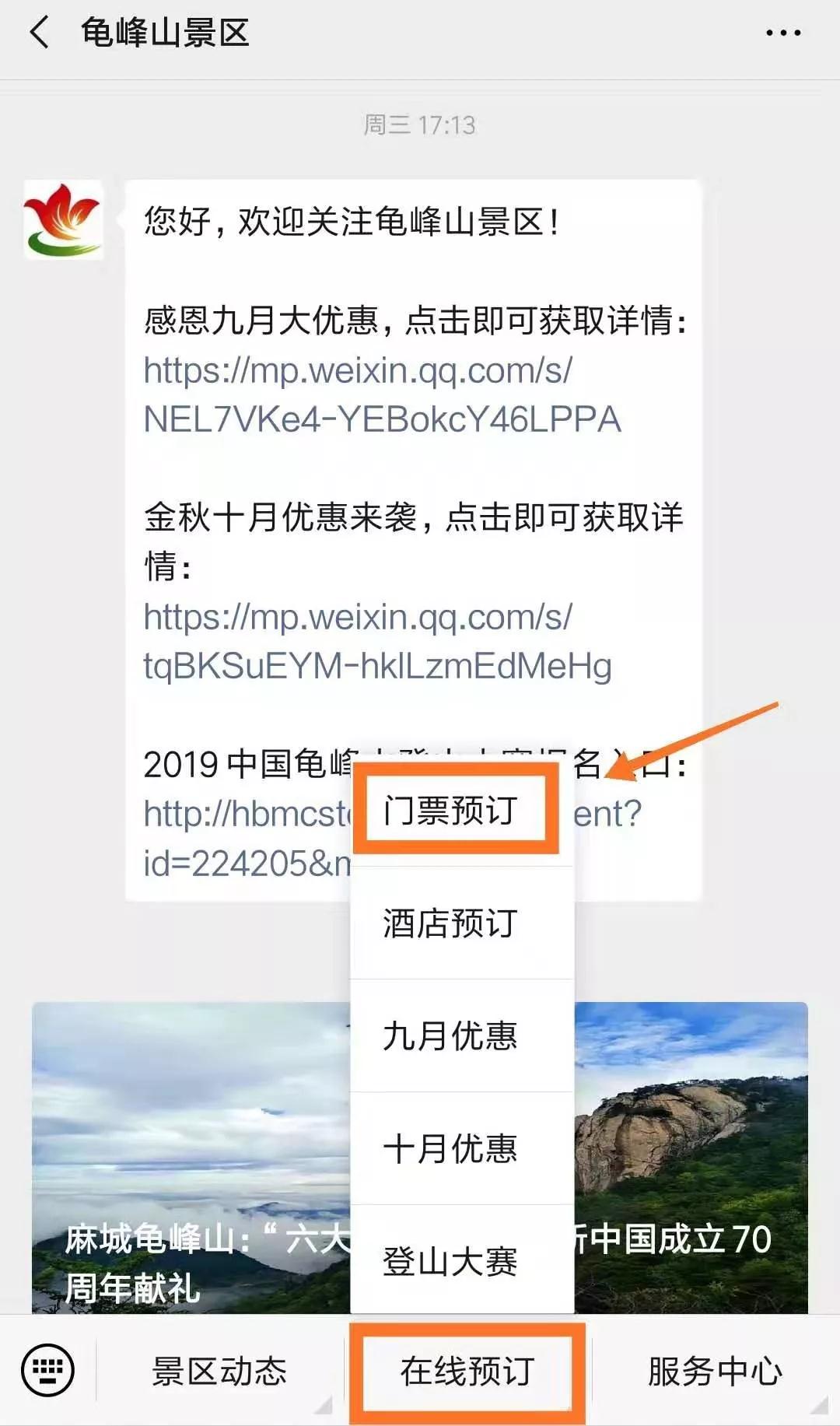Select 登山大赛 menu item

coord(451,1260)
